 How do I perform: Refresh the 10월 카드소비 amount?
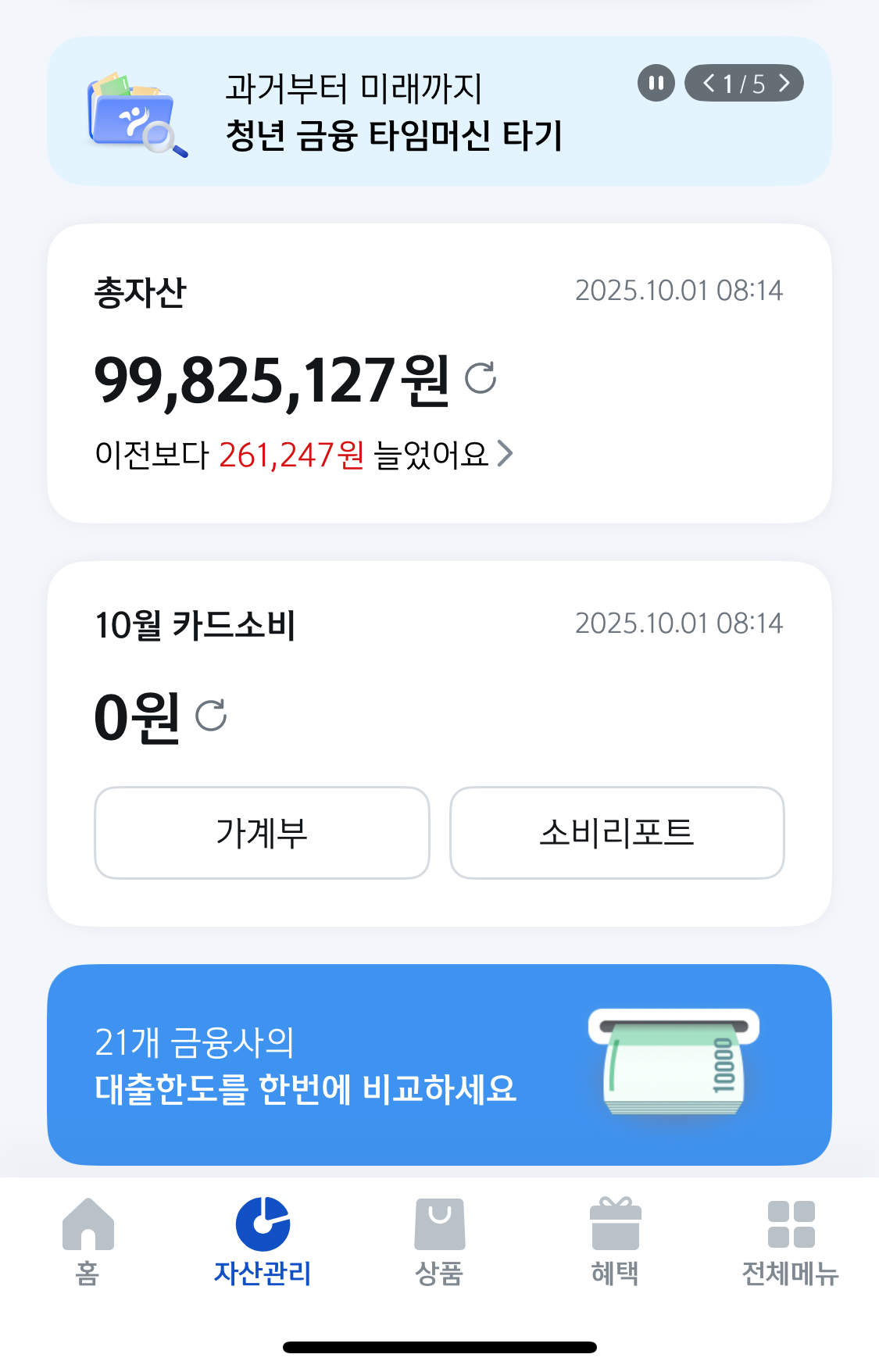(x=211, y=715)
